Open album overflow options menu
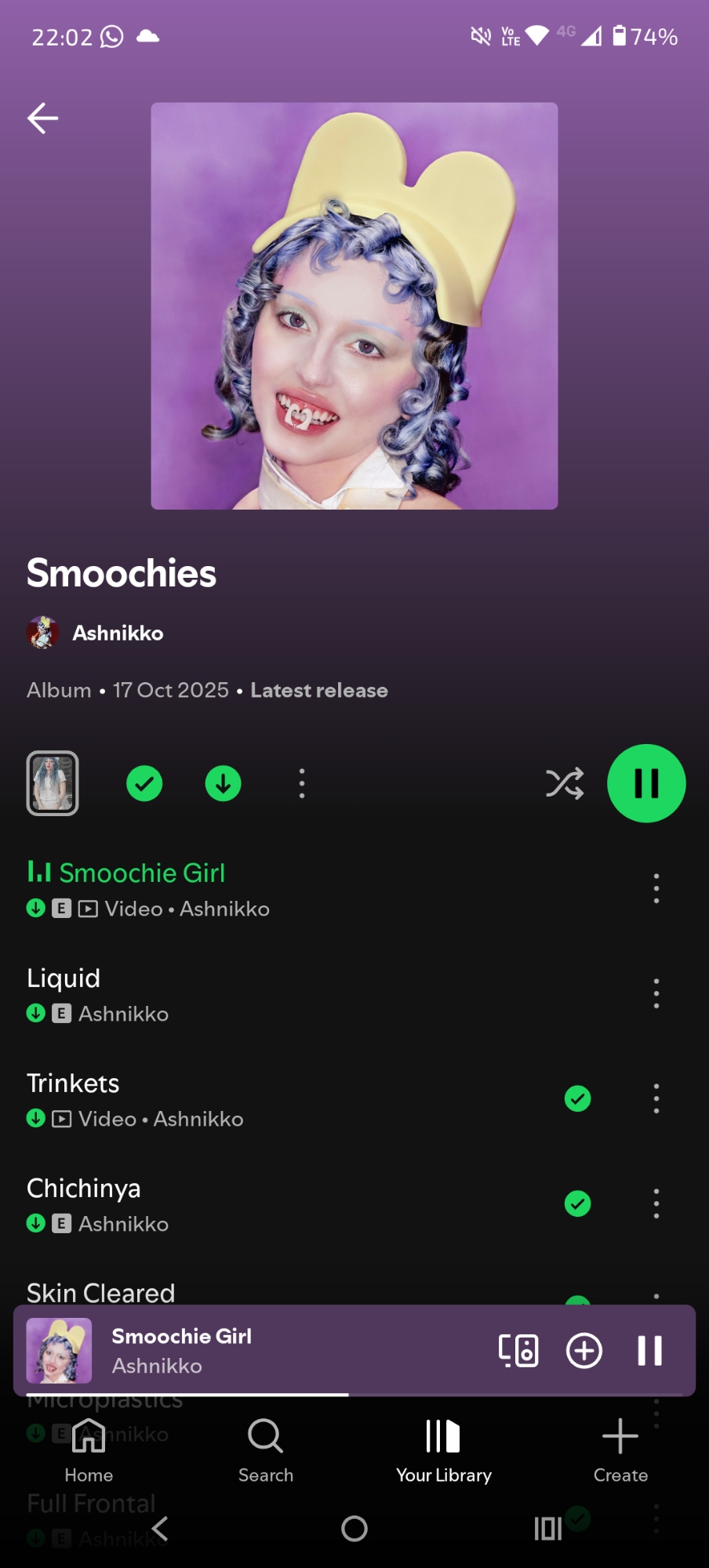This screenshot has height=1568, width=709. pos(302,783)
